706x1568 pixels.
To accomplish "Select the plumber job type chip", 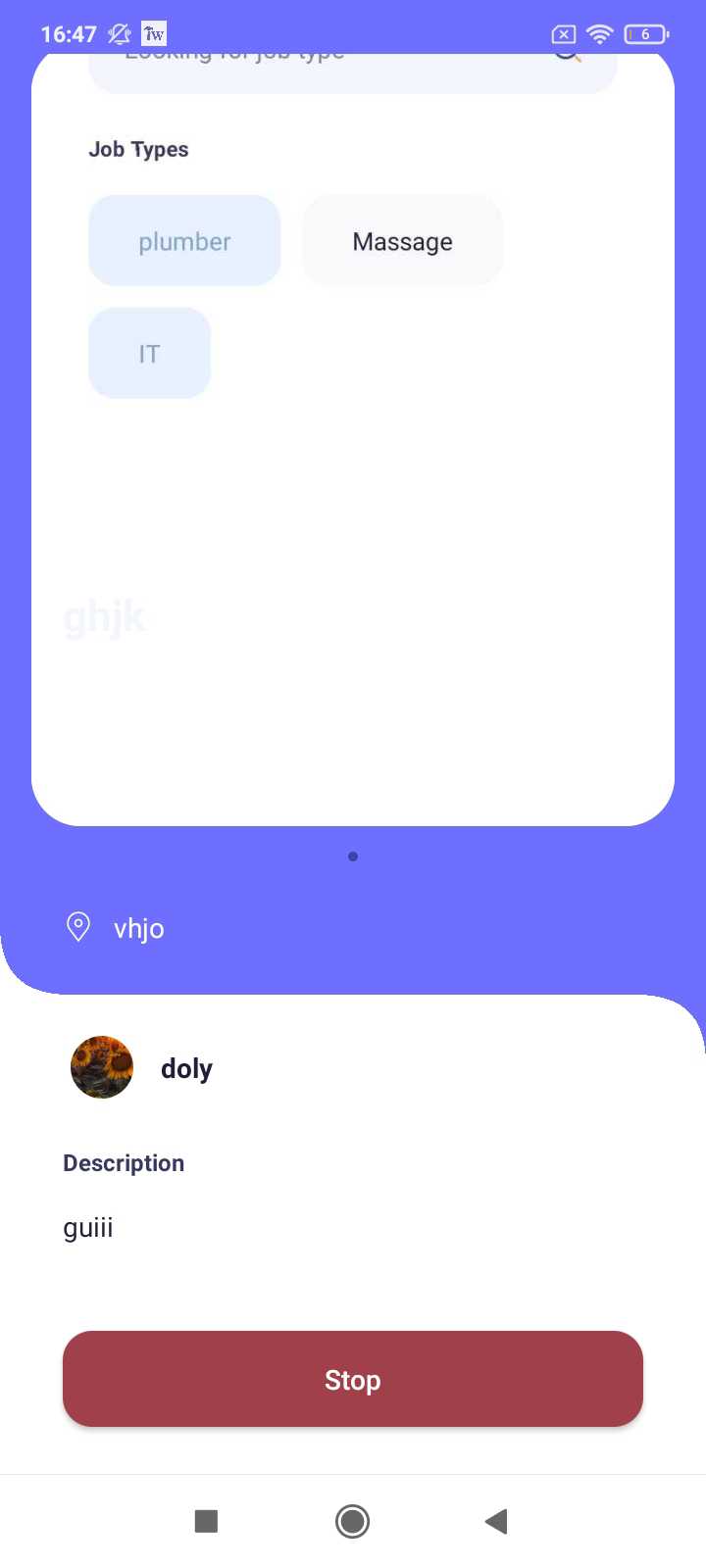I will pos(184,241).
